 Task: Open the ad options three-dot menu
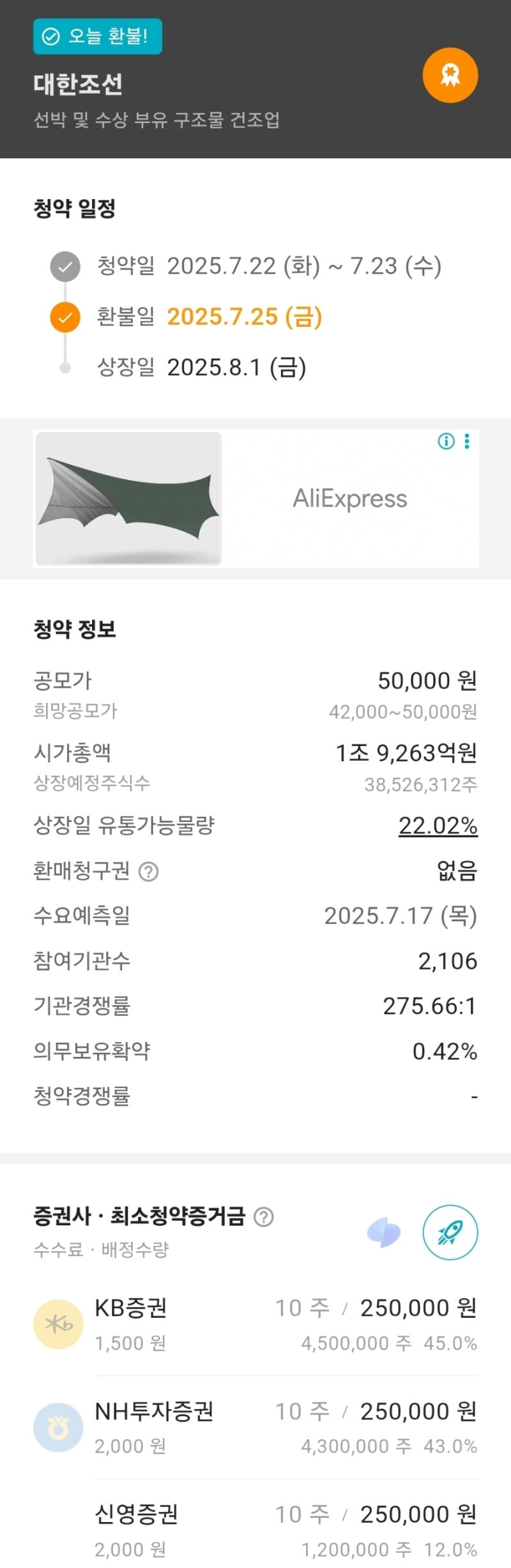[467, 441]
